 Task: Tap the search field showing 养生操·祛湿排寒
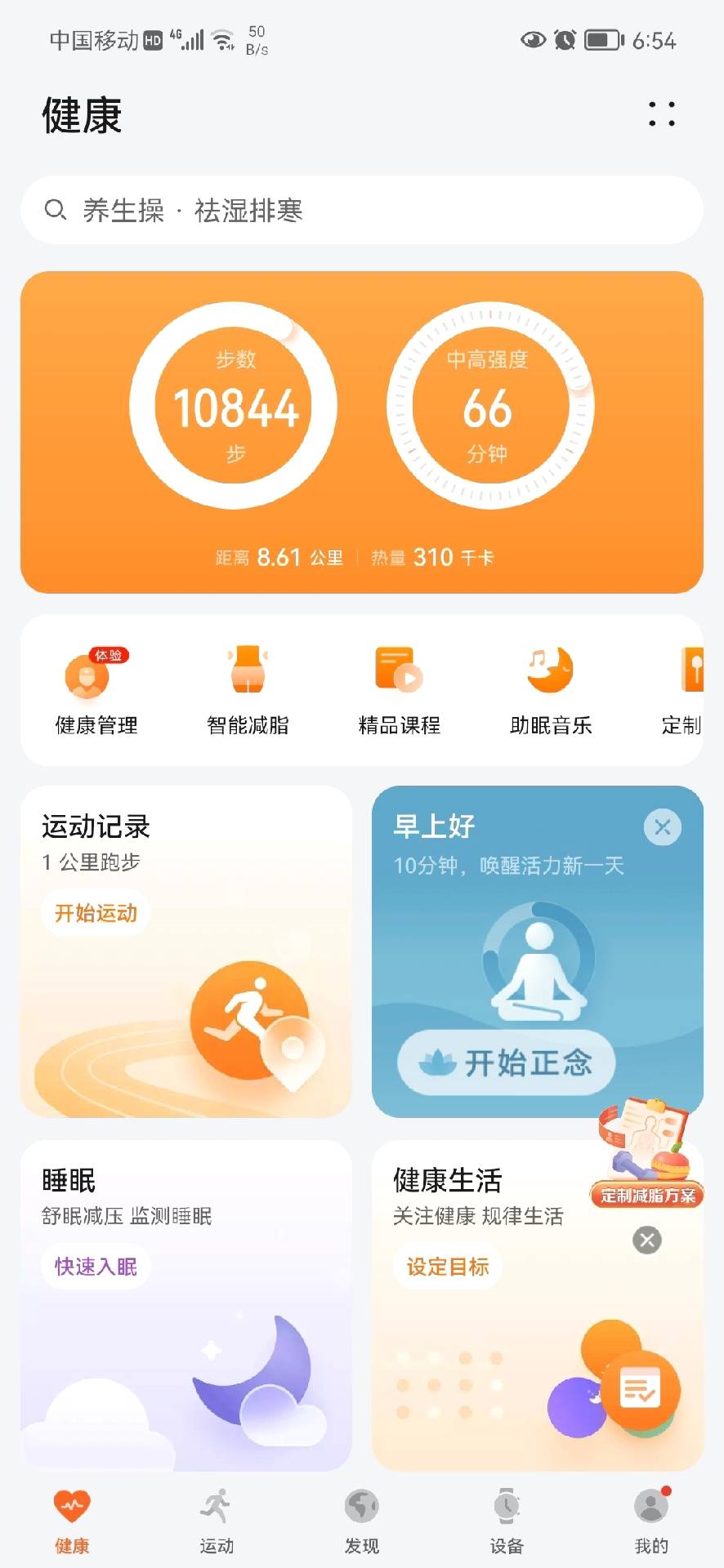pyautogui.click(x=362, y=210)
